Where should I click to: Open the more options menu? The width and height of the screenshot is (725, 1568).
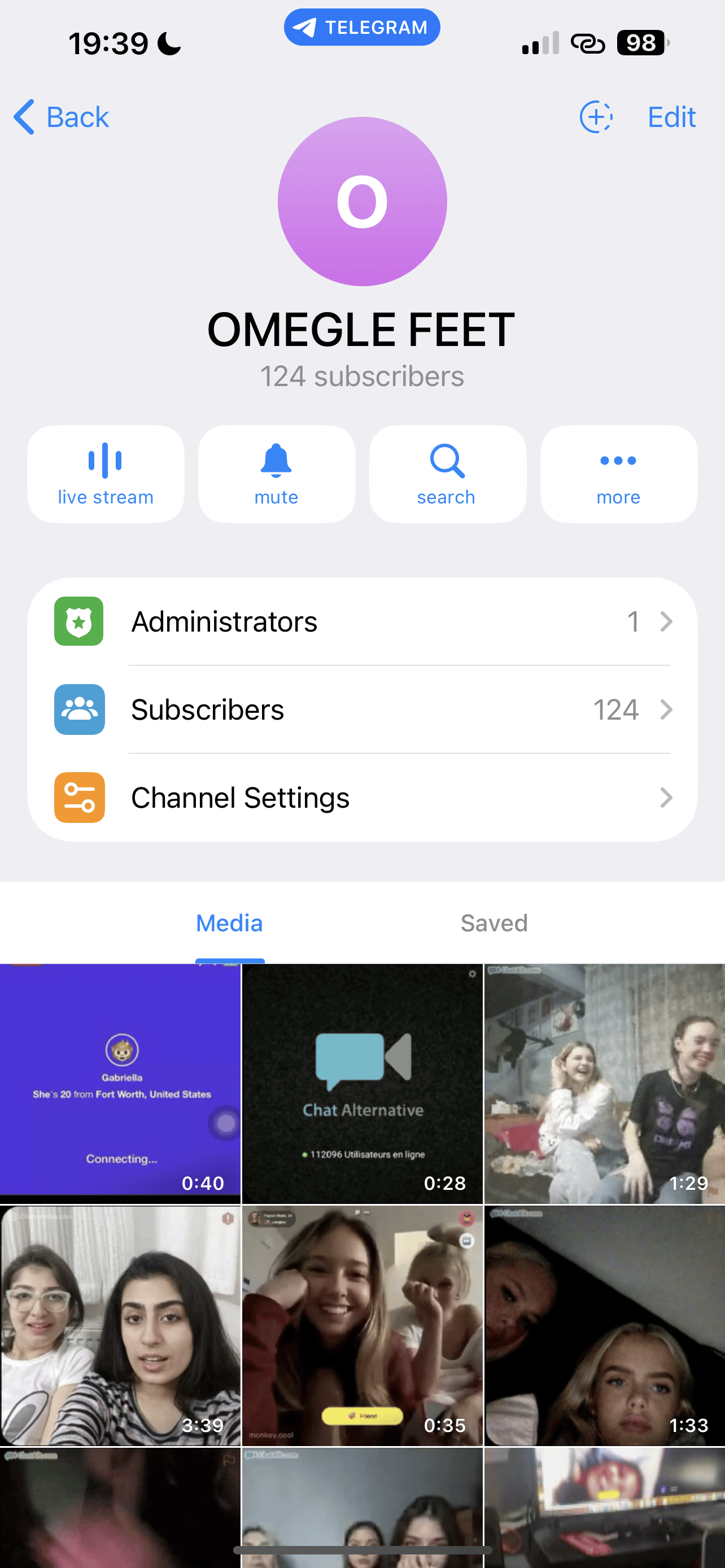tap(618, 474)
